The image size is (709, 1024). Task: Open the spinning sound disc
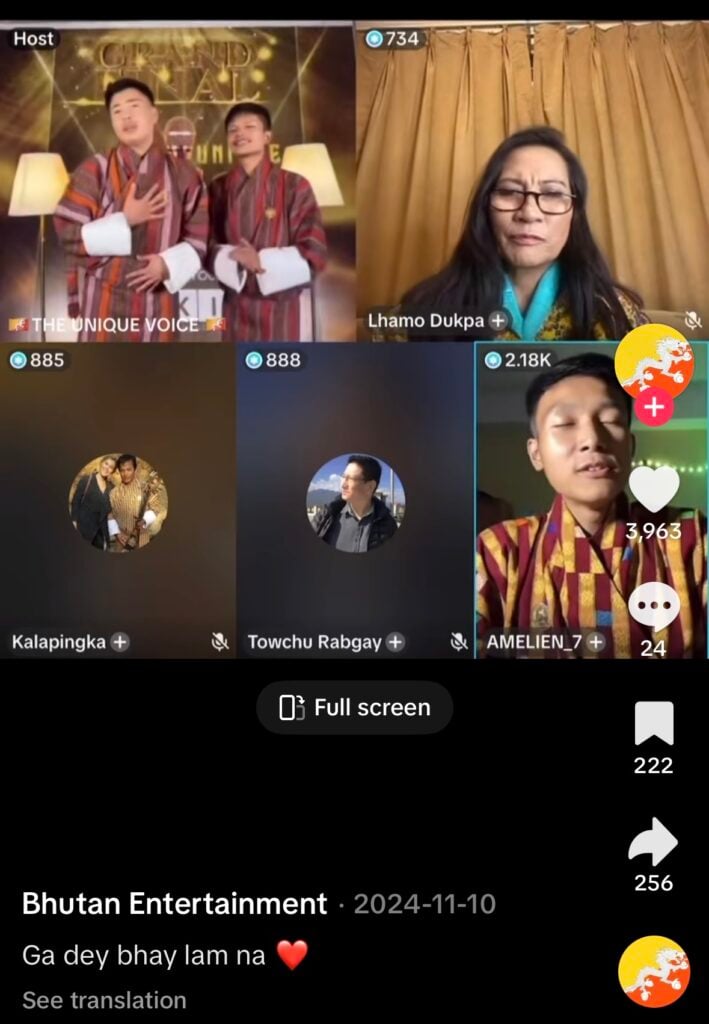[x=654, y=970]
